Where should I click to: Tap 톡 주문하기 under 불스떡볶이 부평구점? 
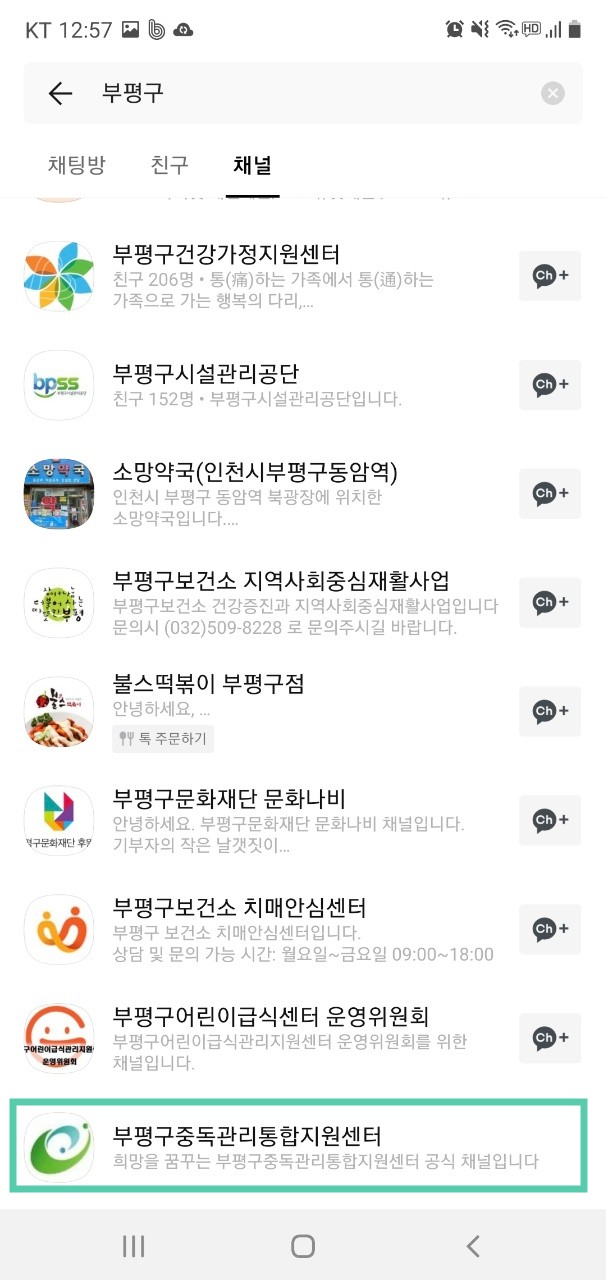click(x=163, y=739)
